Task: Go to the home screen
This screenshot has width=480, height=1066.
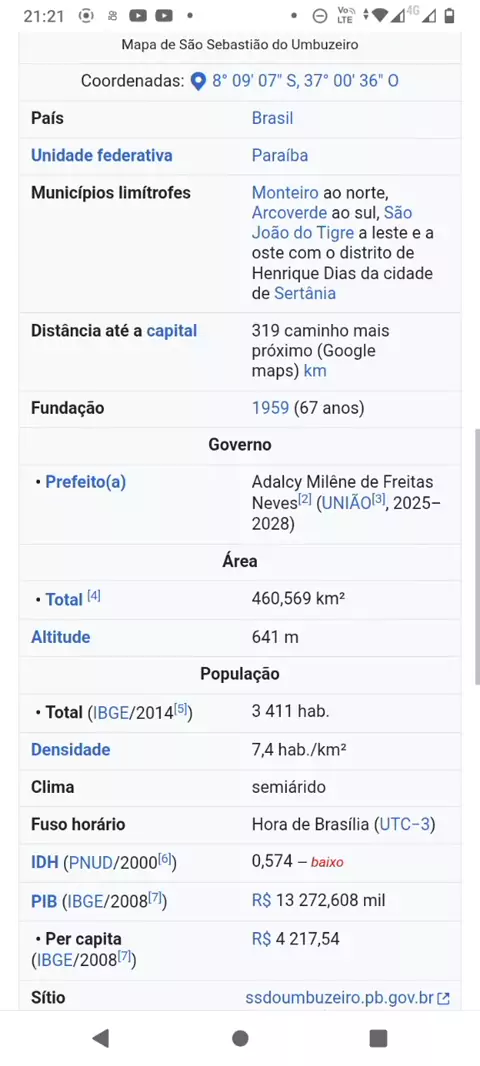Action: (x=239, y=1037)
